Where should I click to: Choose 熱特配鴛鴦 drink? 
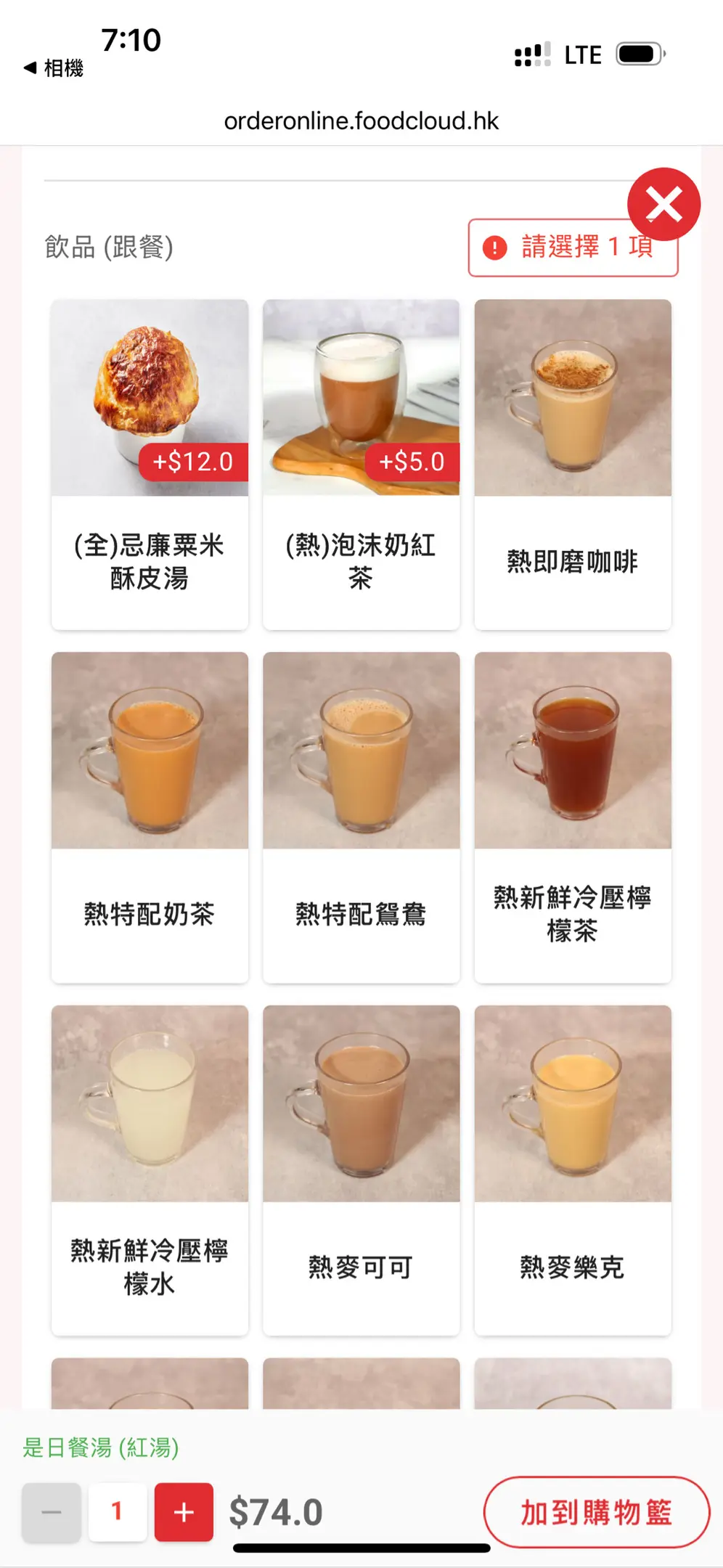click(x=361, y=817)
